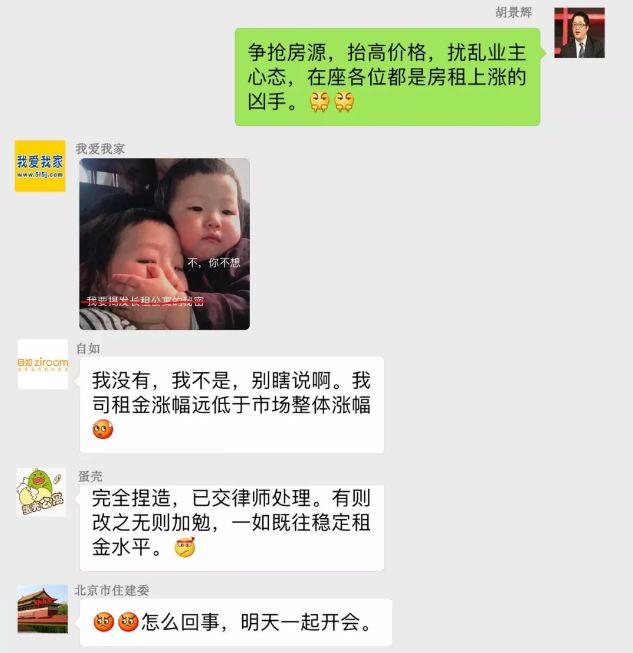
Task: Open 北京市住建委's profile avatar
Action: tap(43, 609)
